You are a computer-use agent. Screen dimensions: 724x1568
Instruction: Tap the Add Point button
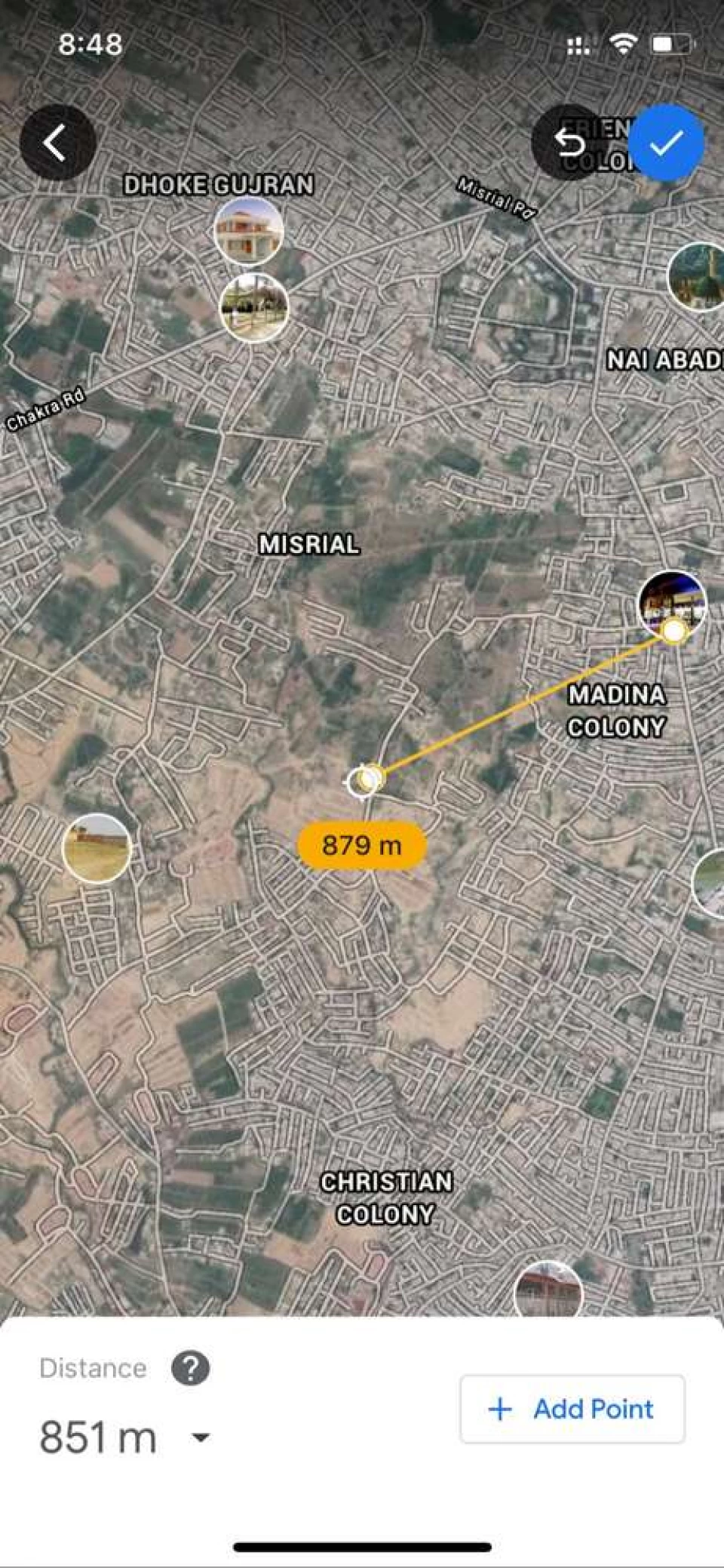(x=572, y=1408)
